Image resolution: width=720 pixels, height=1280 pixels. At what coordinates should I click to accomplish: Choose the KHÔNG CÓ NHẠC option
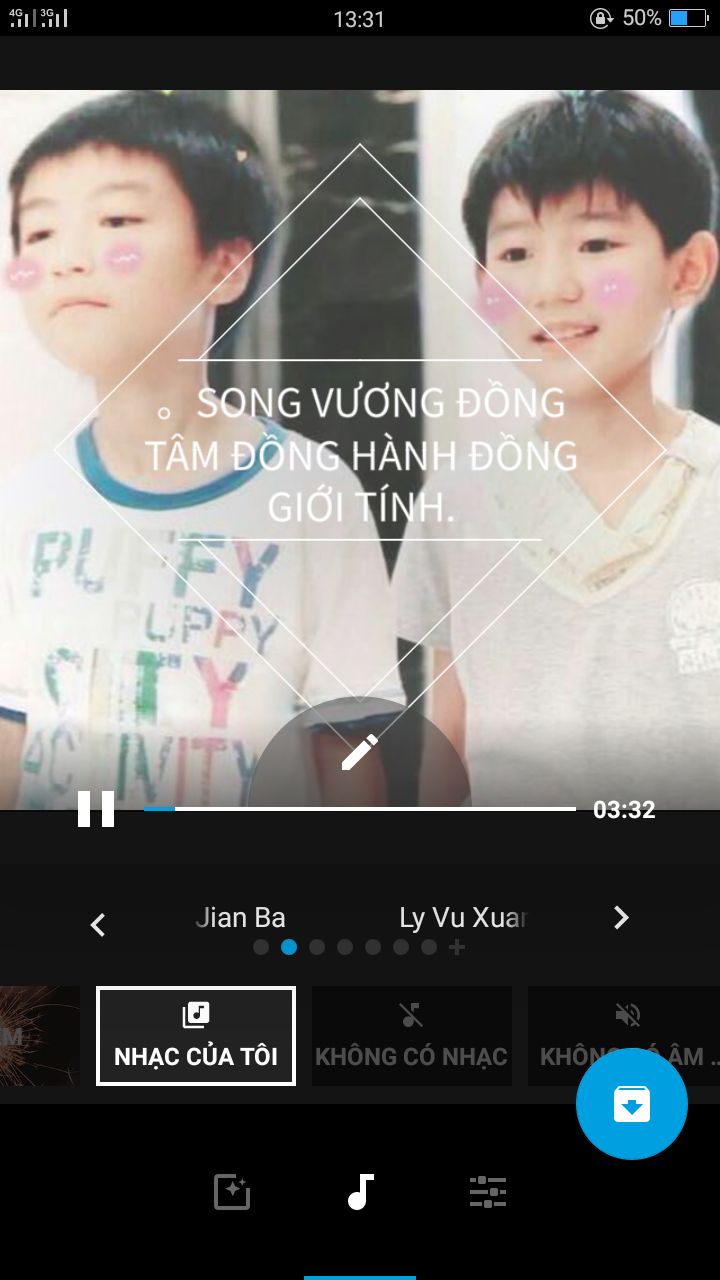click(x=411, y=1036)
